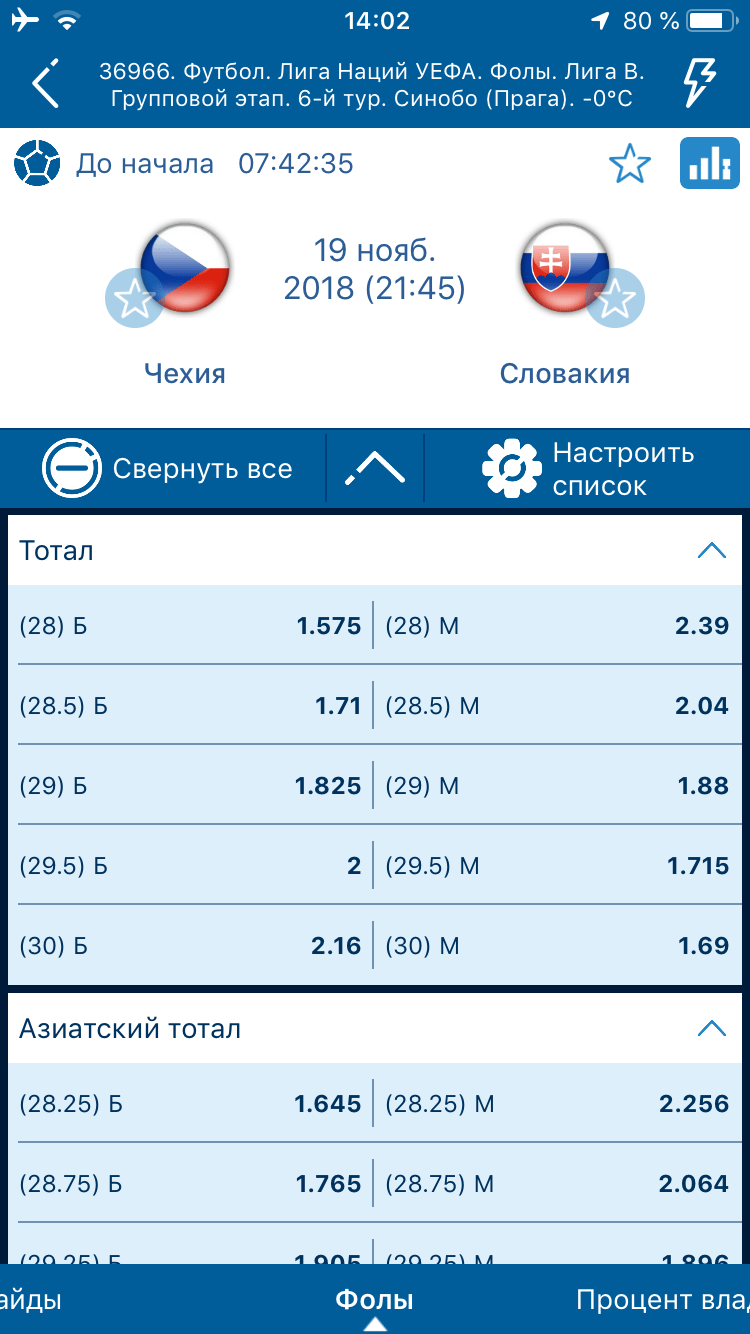Screen dimensions: 750x1334
Task: Pick (30) М at 1.69
Action: coord(558,946)
